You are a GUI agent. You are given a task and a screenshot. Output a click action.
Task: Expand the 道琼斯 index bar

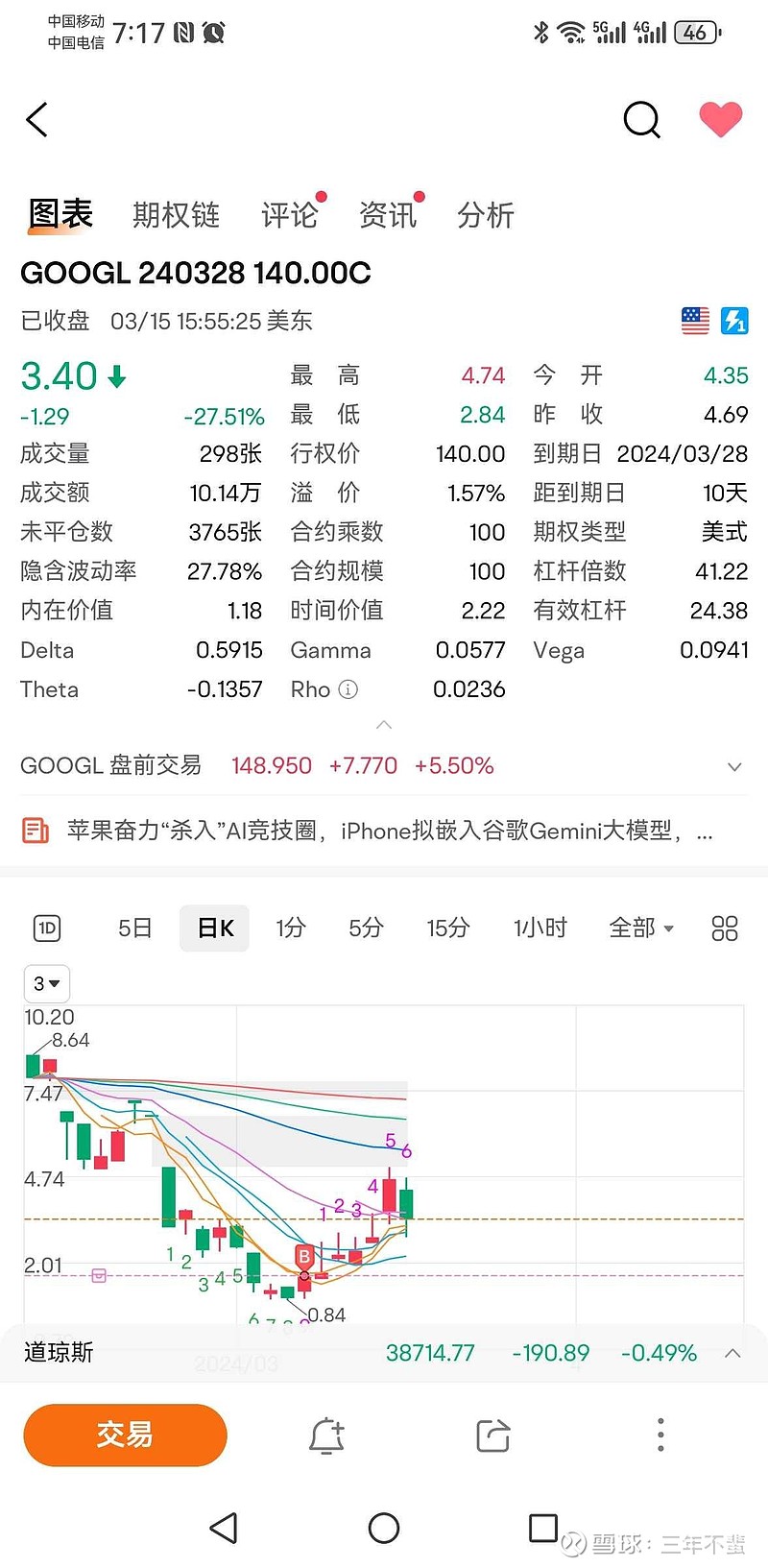(732, 1353)
